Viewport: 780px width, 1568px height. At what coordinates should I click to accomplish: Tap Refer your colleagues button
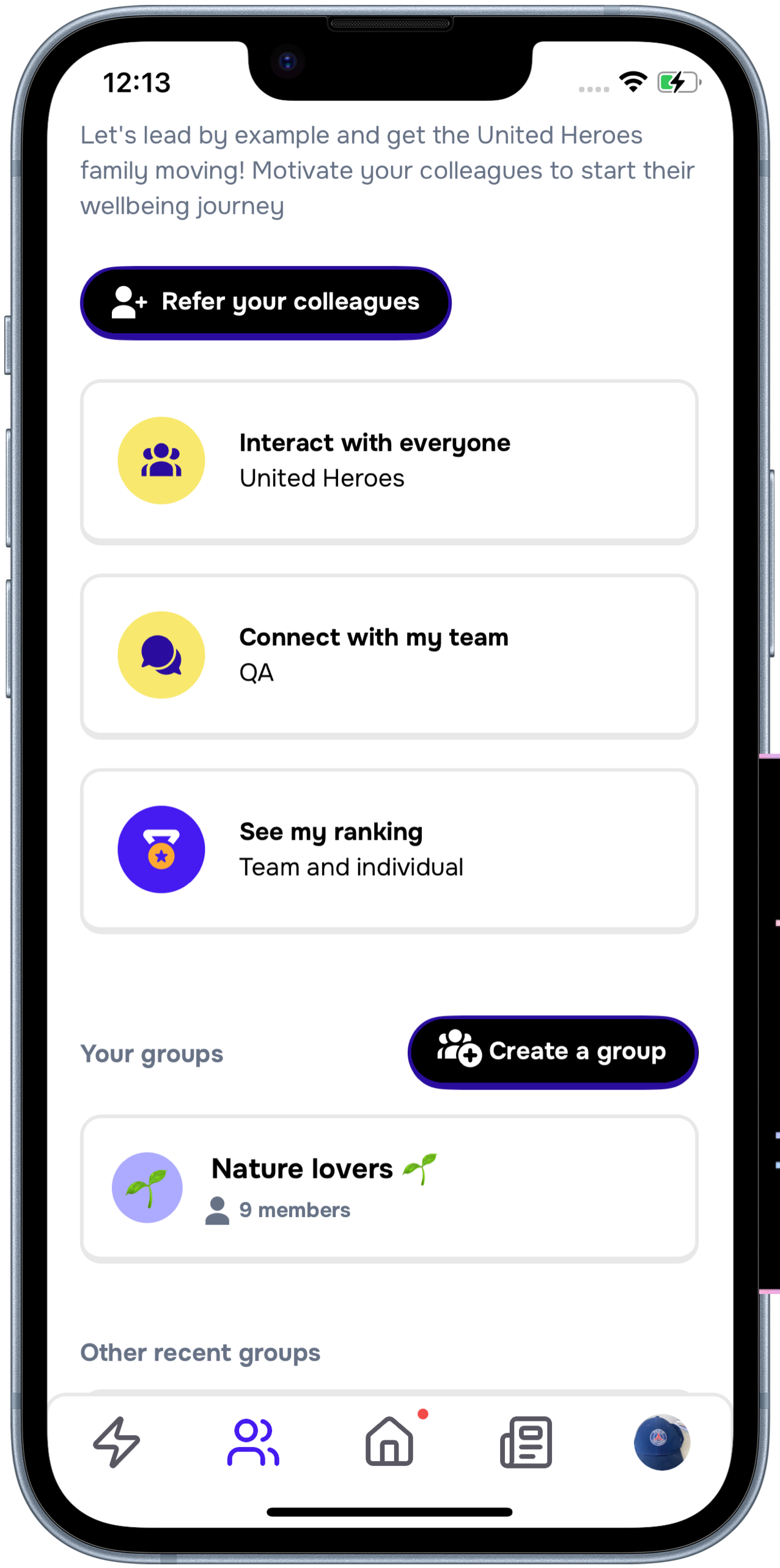tap(265, 302)
